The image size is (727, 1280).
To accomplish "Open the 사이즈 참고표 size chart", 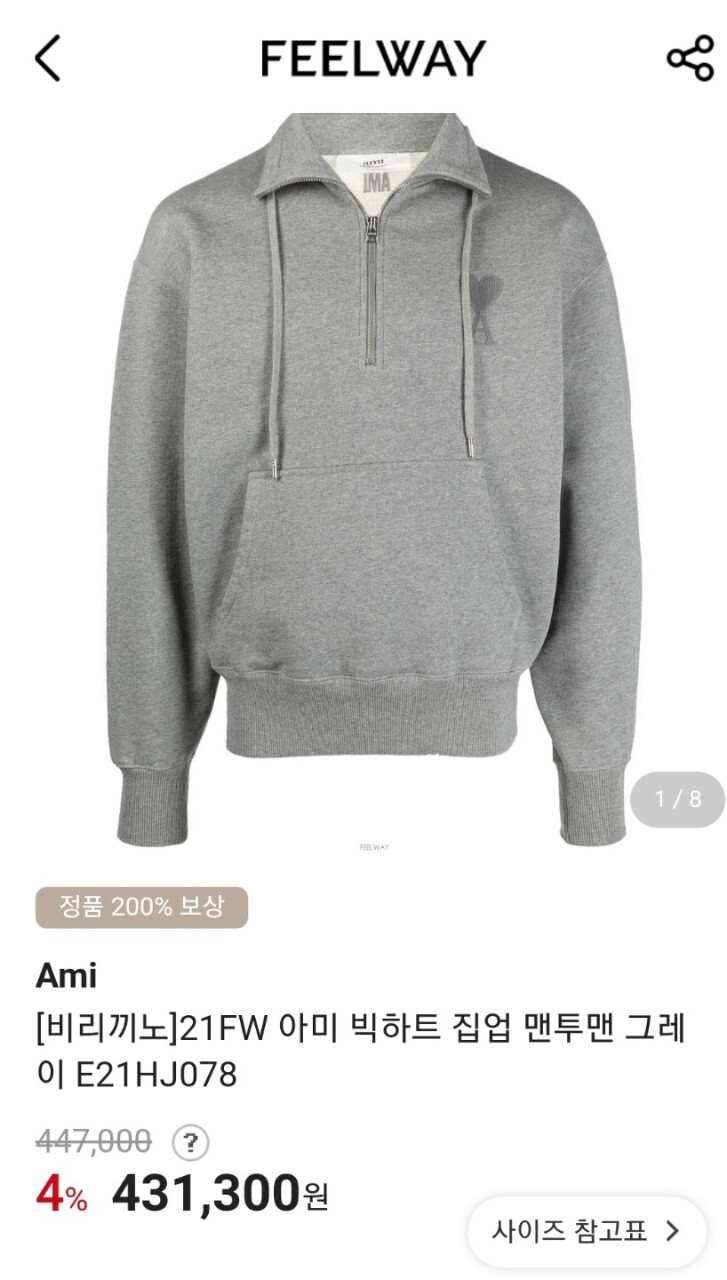I will pos(585,1231).
